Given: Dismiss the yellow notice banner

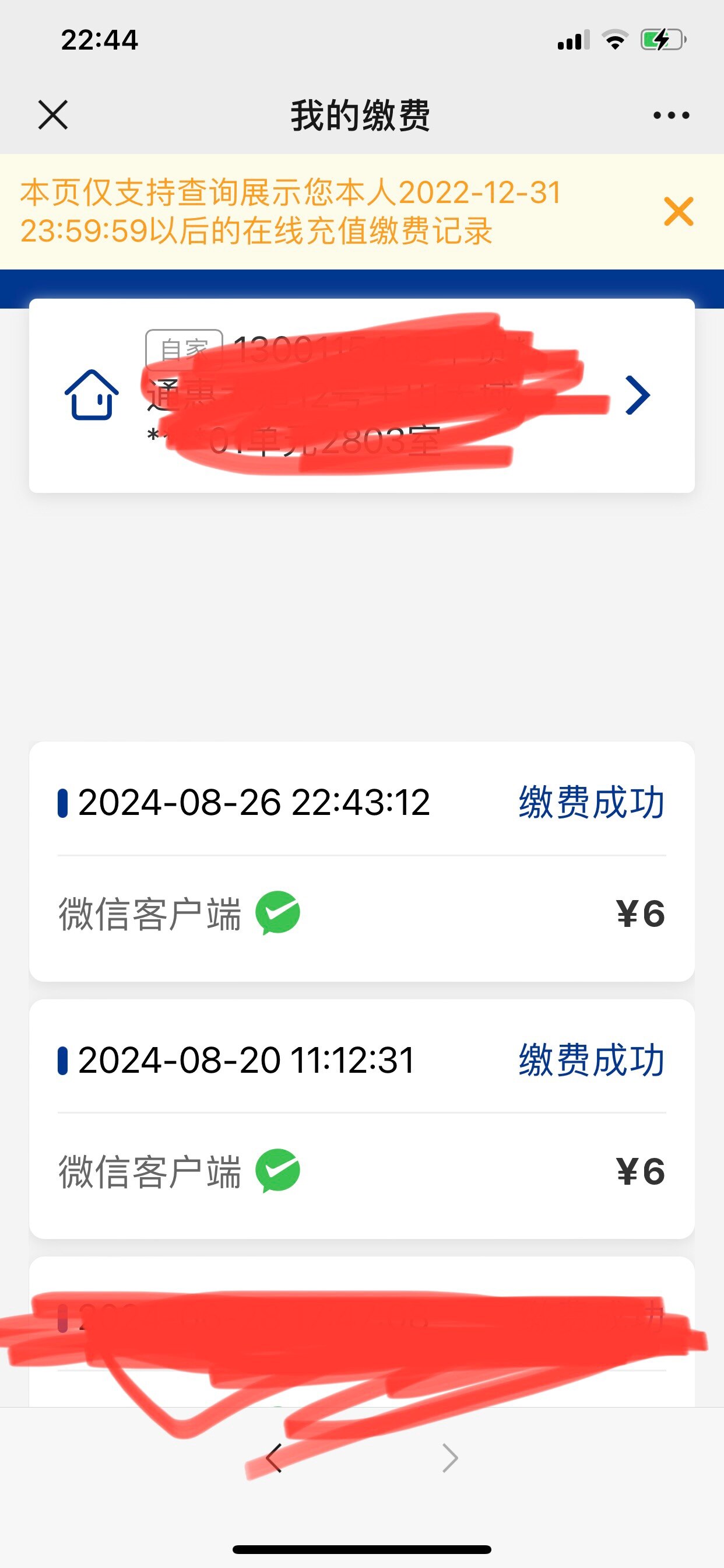Looking at the screenshot, I should pyautogui.click(x=679, y=212).
